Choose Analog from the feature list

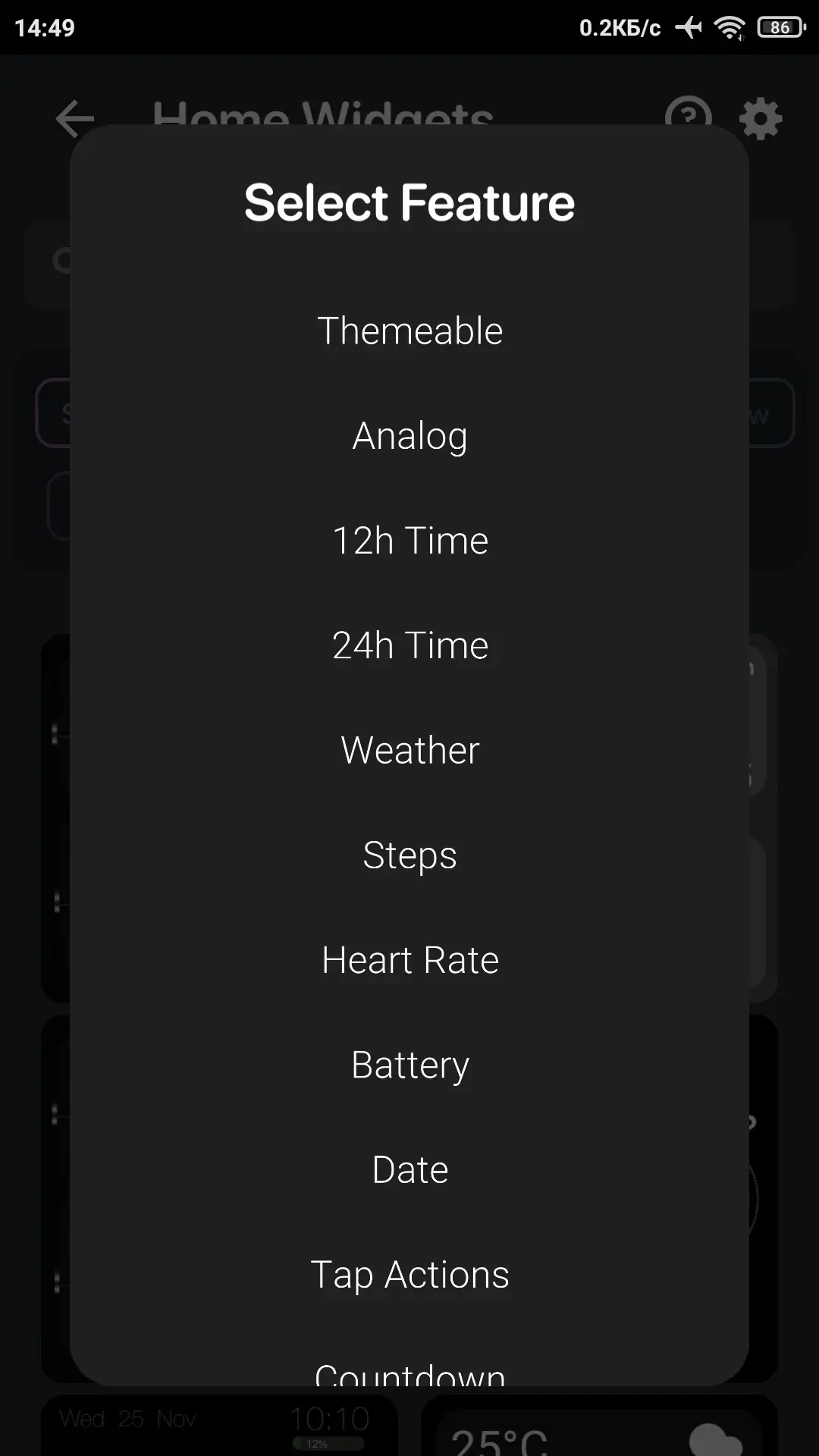[x=409, y=436]
